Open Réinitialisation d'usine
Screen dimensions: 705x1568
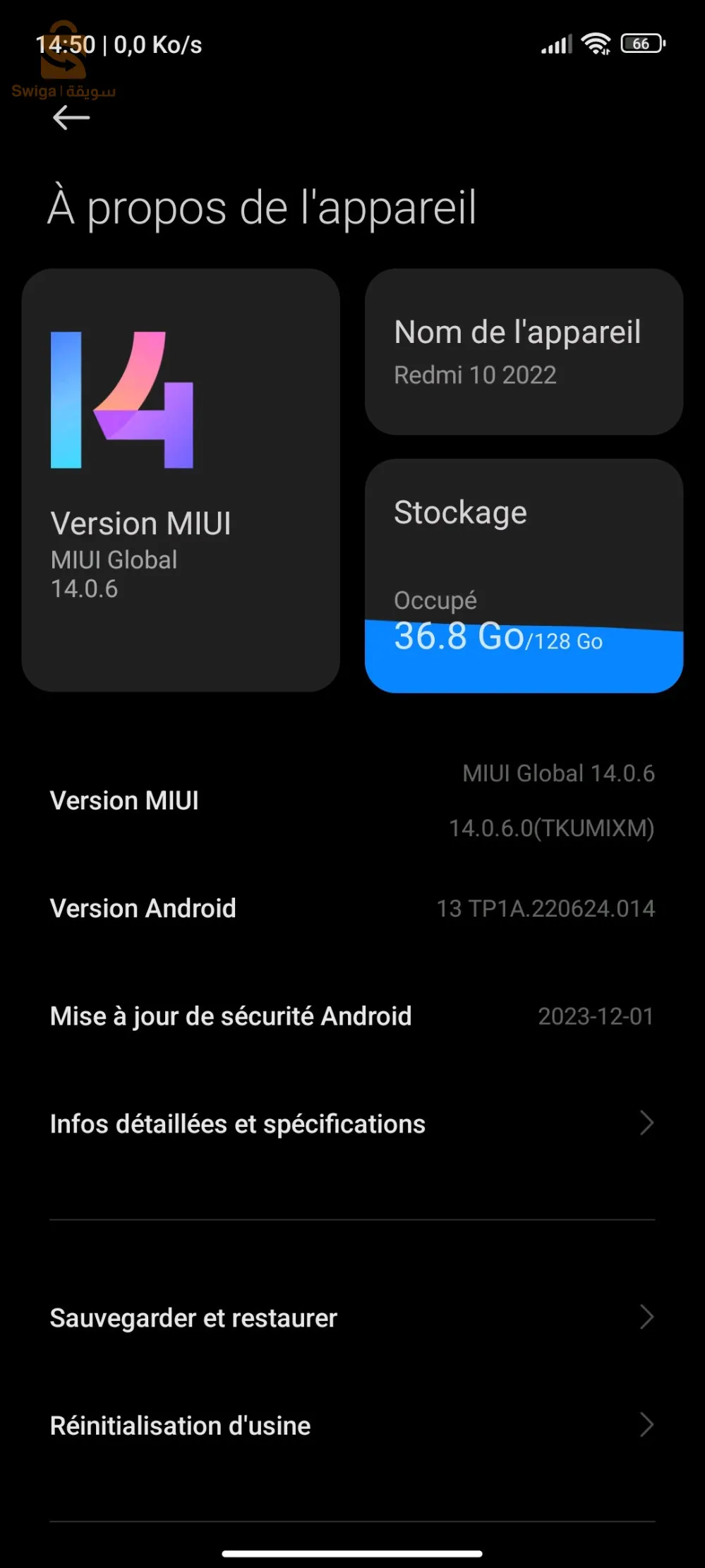pyautogui.click(x=352, y=1425)
